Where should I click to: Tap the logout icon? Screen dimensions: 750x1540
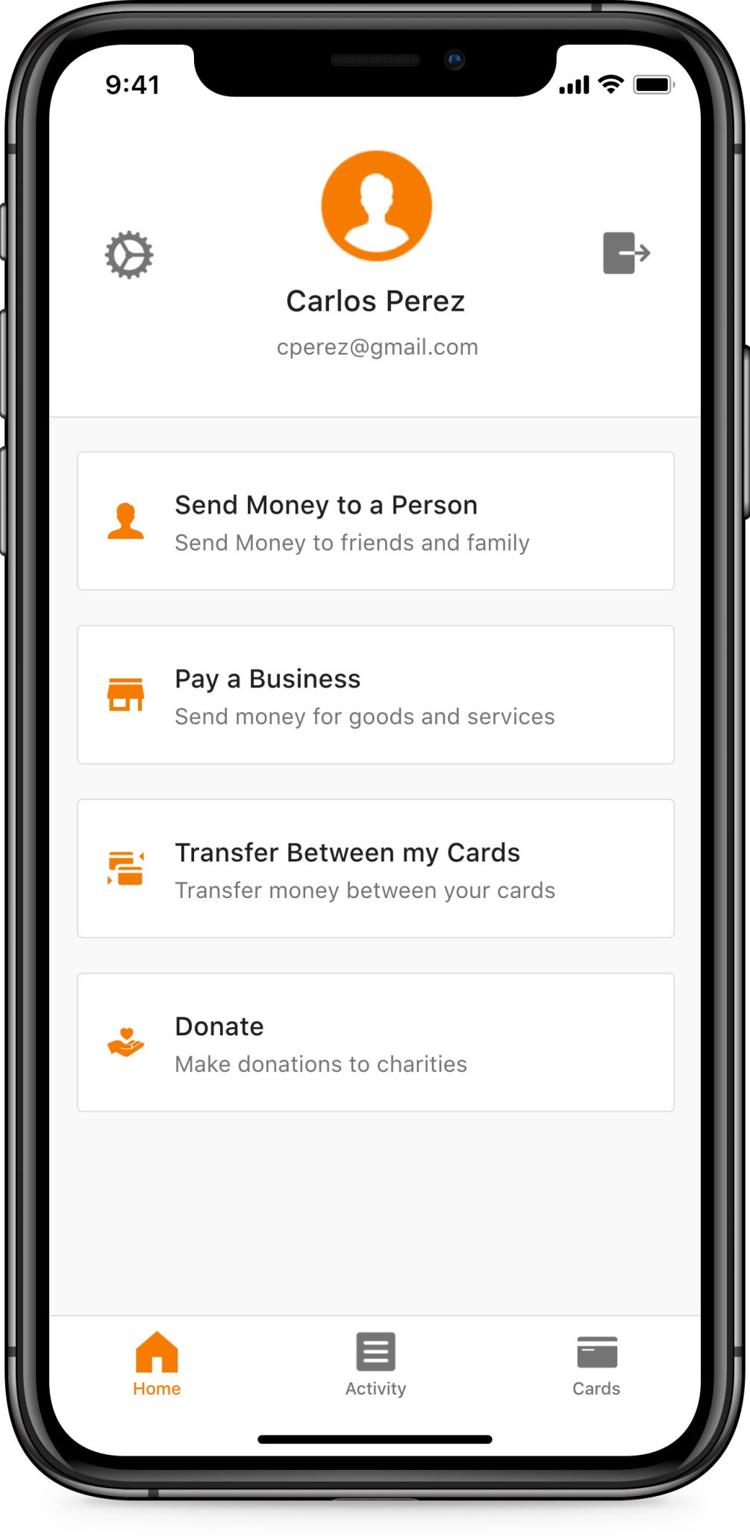tap(627, 253)
